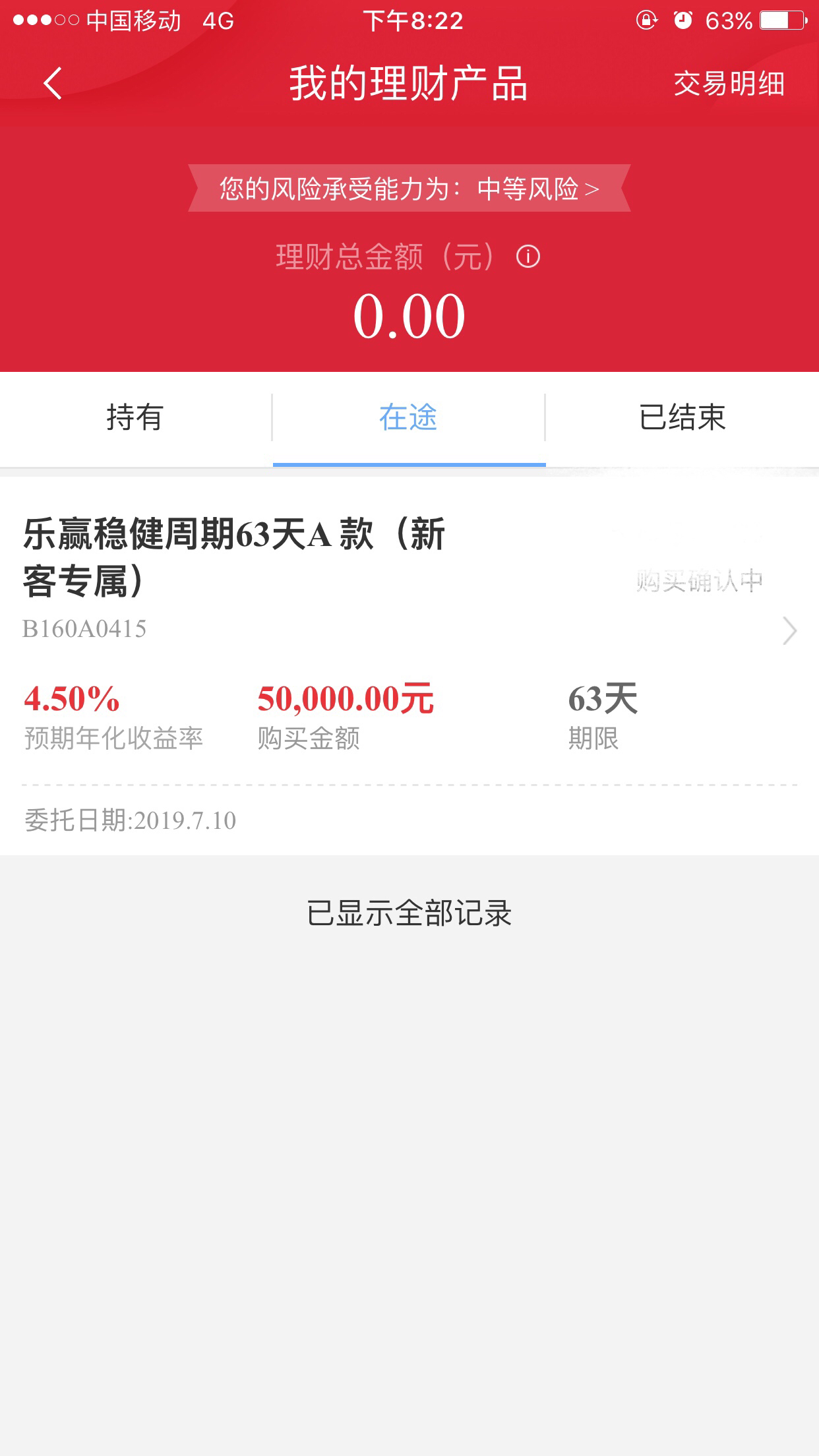Open 交易明细 transaction details
The image size is (819, 1456).
729,84
